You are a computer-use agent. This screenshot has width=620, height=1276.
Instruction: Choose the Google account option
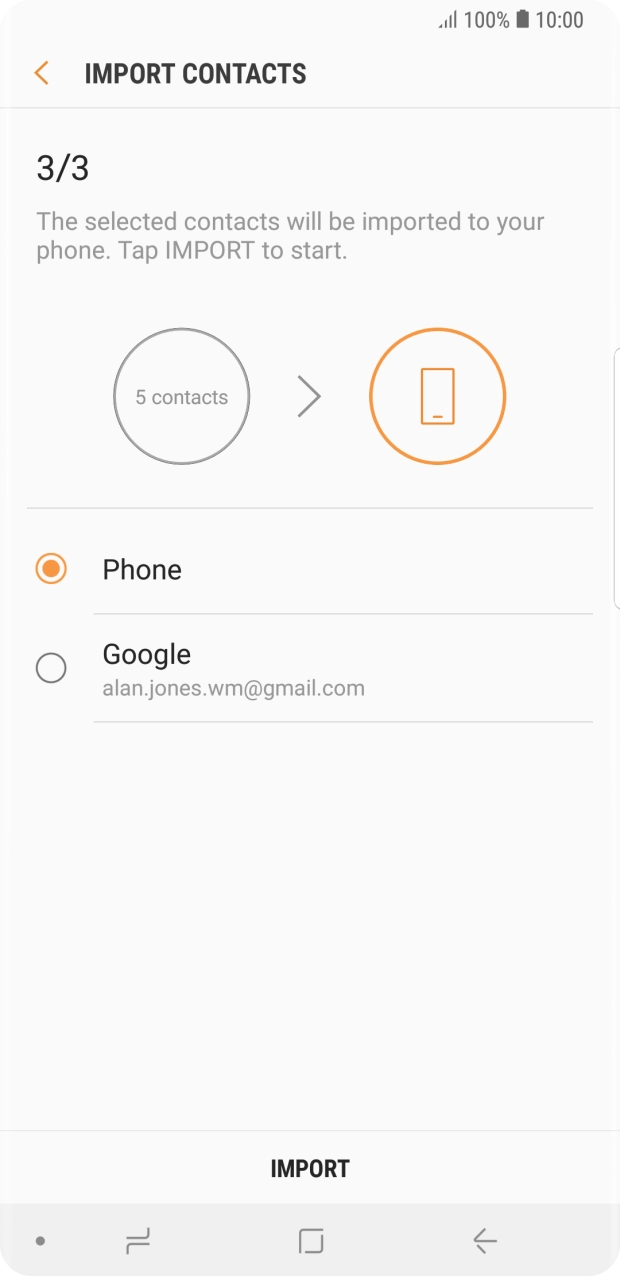(310, 668)
